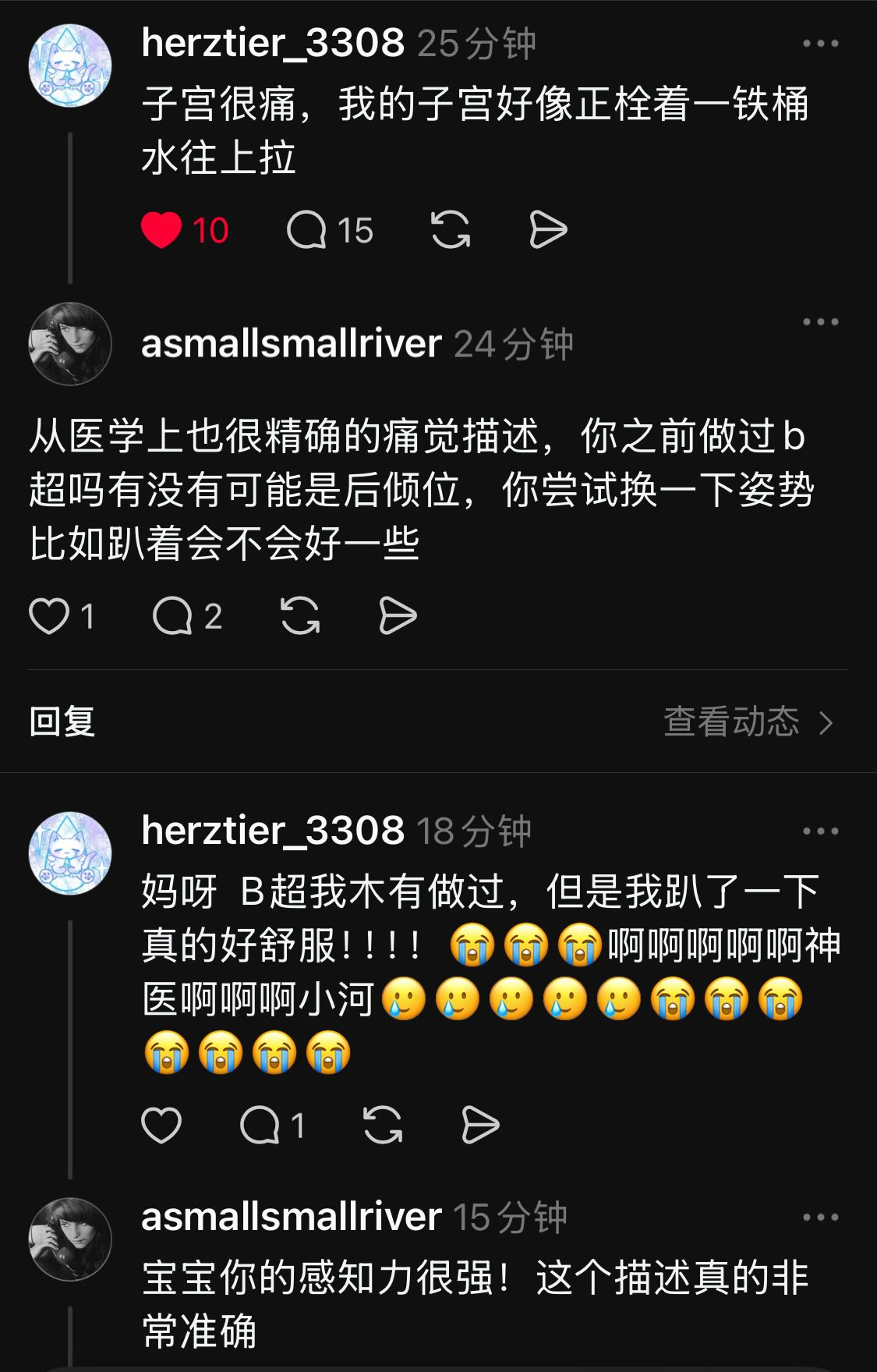This screenshot has width=877, height=1372.
Task: Open comments on asmallsmallriver's 24分钟 reply
Action: 172,616
